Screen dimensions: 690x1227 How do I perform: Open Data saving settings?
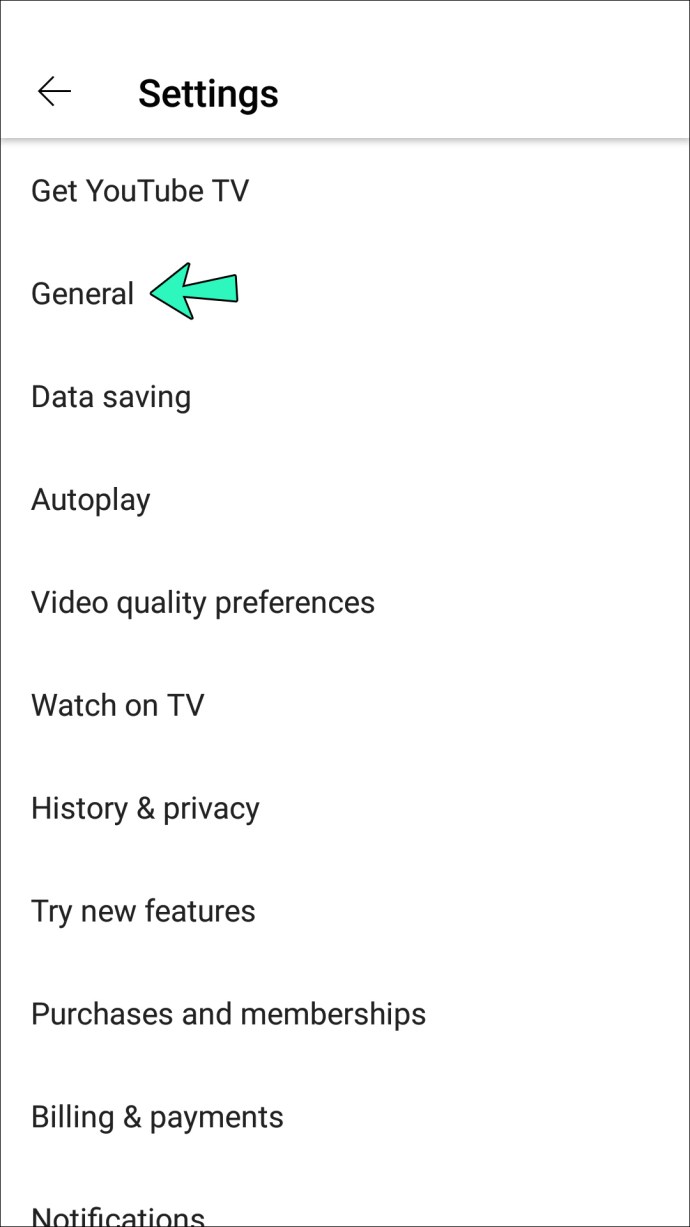111,397
